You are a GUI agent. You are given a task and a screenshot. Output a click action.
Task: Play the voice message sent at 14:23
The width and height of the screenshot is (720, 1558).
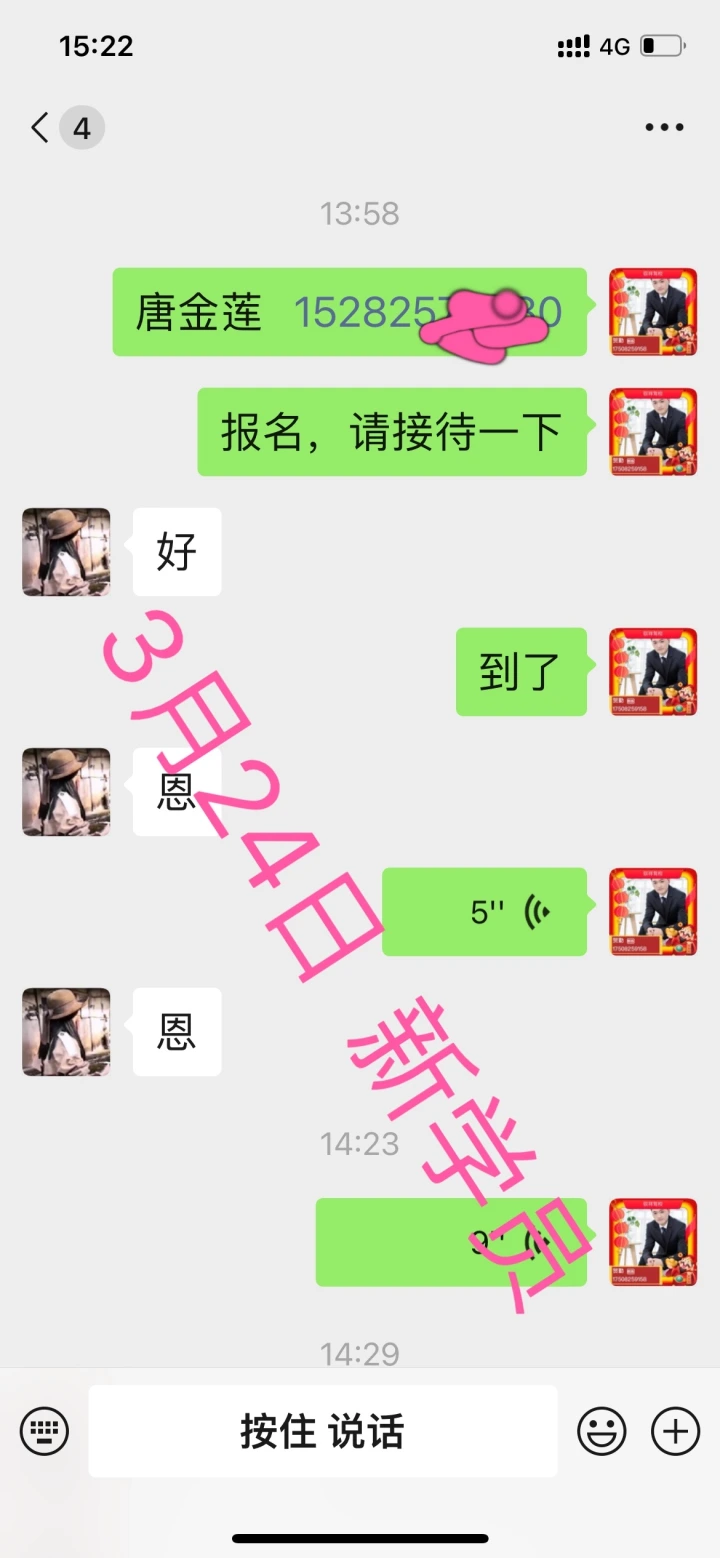pyautogui.click(x=451, y=1242)
